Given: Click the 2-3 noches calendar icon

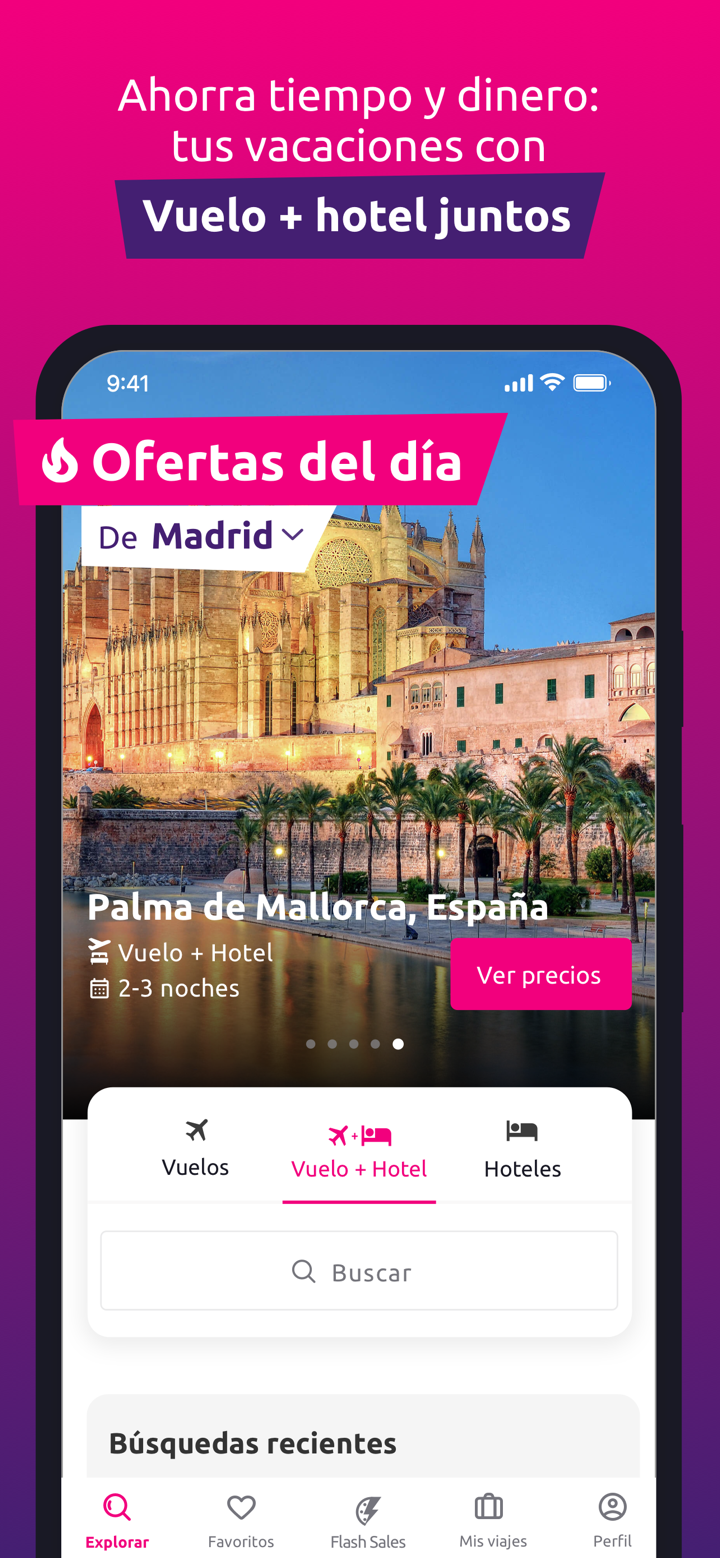Looking at the screenshot, I should pyautogui.click(x=99, y=987).
